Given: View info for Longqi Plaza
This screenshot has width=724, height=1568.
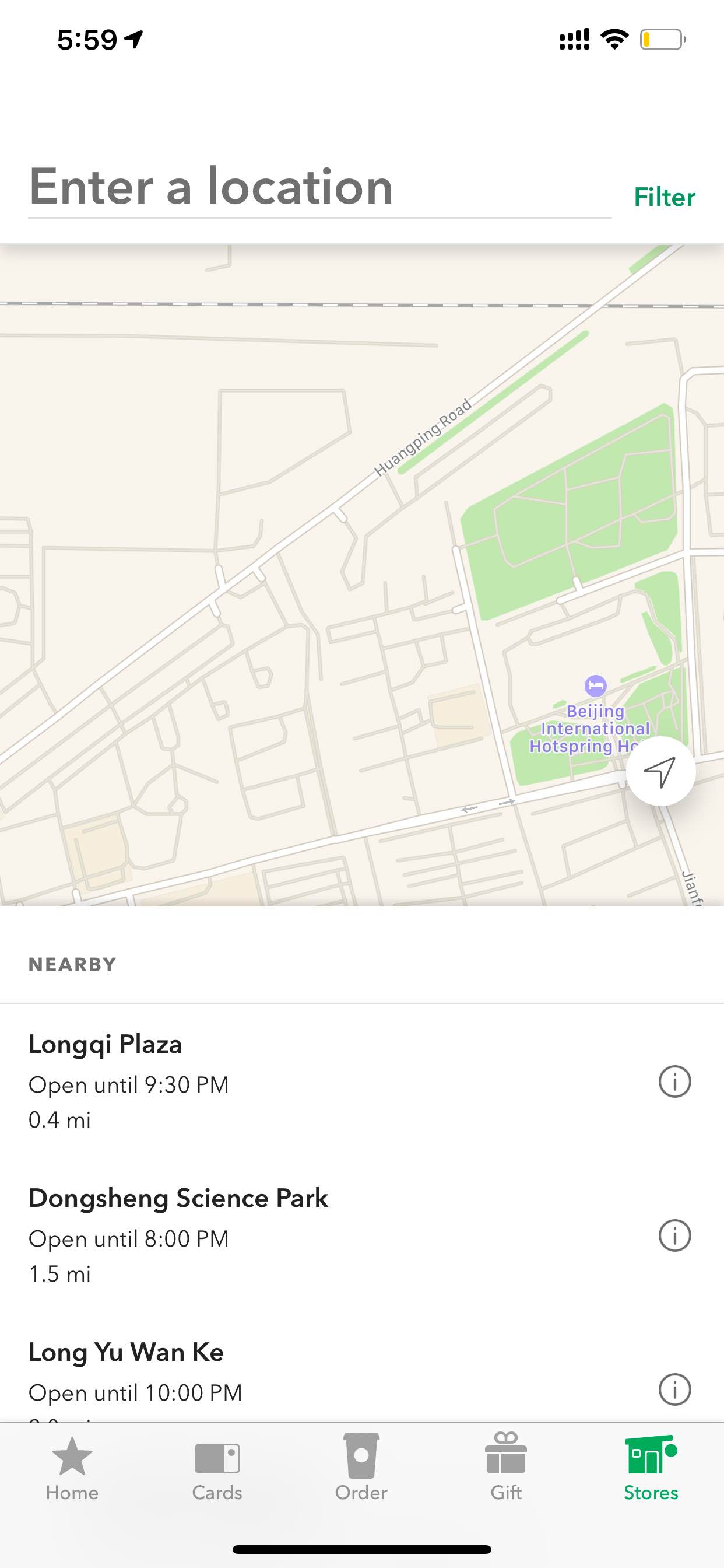Looking at the screenshot, I should coord(674,1081).
